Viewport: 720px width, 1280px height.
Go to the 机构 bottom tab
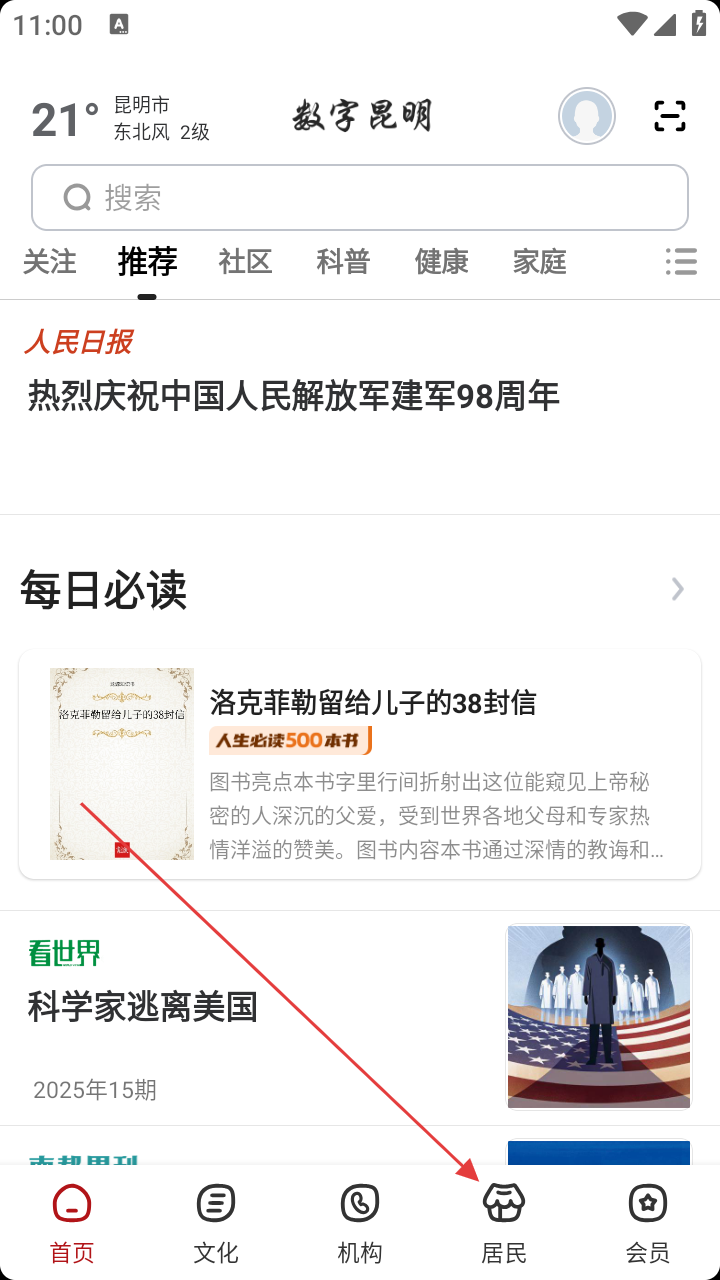(360, 1224)
